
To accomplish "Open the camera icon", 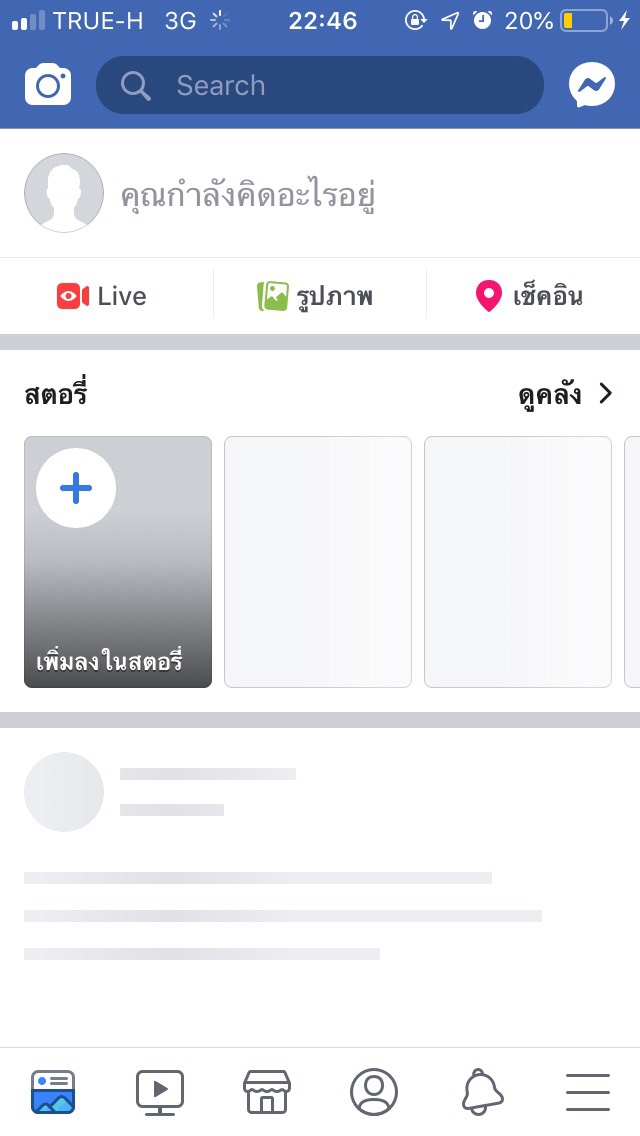I will pyautogui.click(x=48, y=85).
